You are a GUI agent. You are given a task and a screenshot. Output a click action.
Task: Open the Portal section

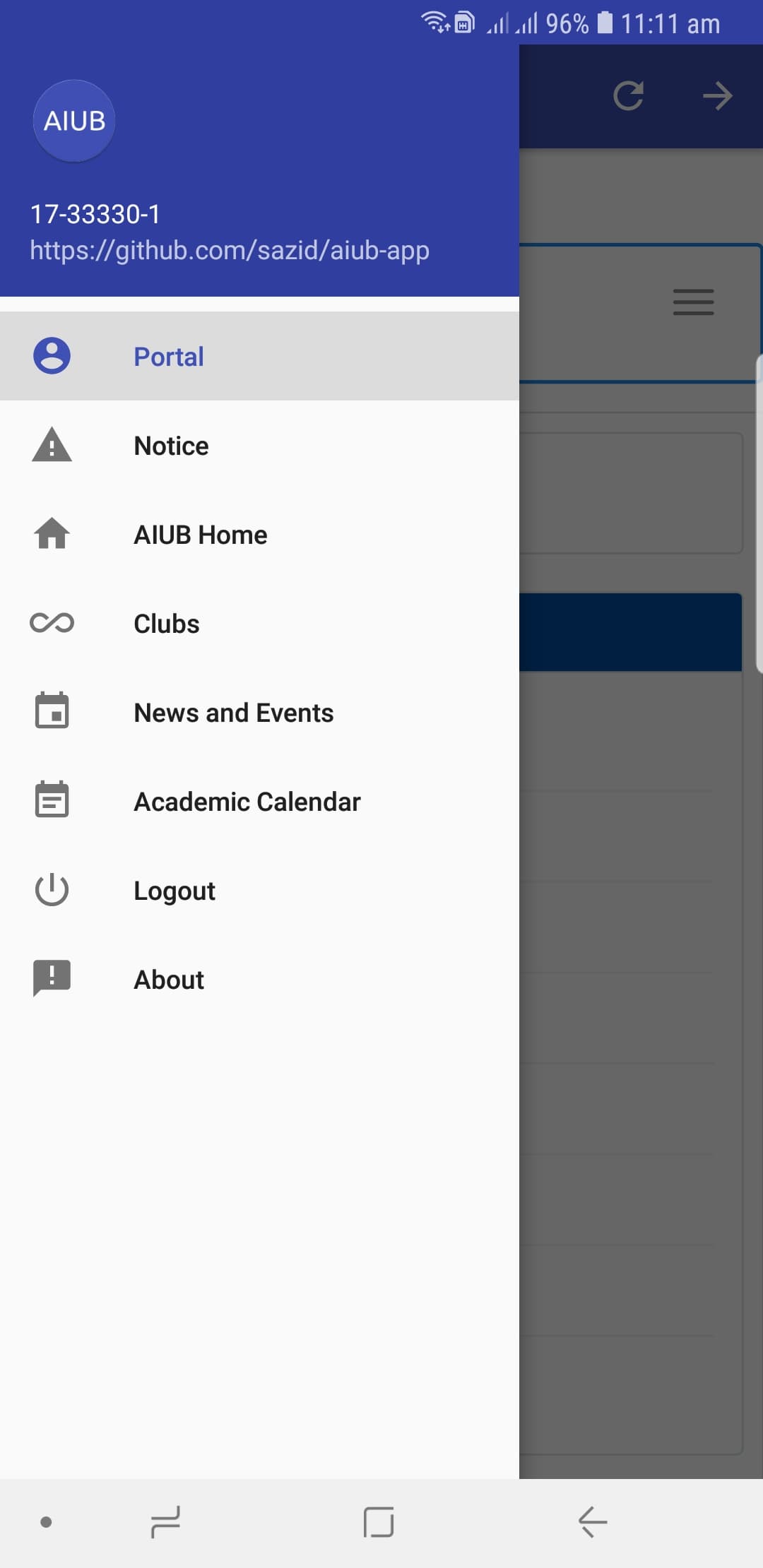tap(168, 357)
